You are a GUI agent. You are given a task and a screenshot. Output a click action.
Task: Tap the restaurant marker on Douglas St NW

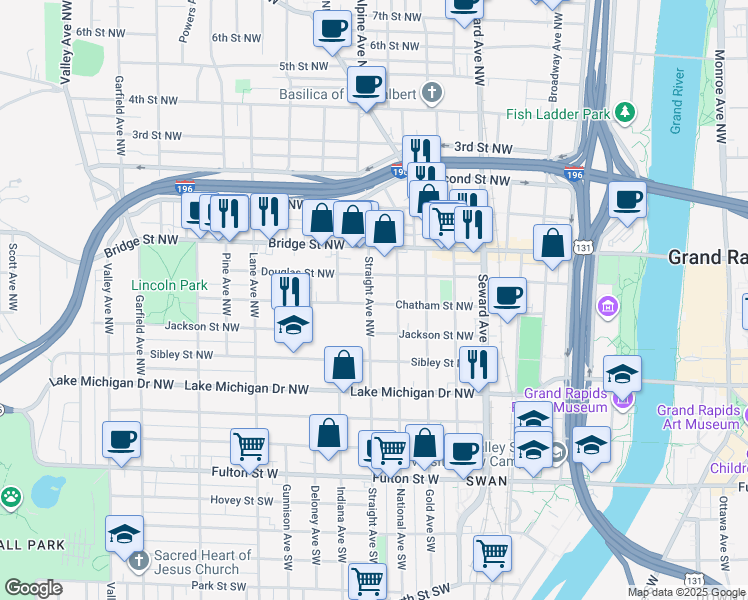(291, 292)
